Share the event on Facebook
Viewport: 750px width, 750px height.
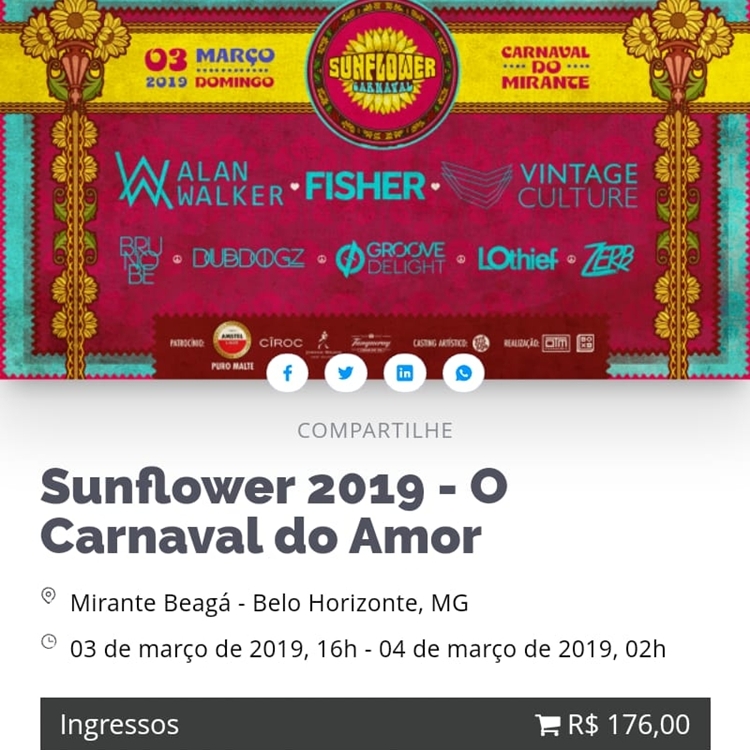coord(287,373)
